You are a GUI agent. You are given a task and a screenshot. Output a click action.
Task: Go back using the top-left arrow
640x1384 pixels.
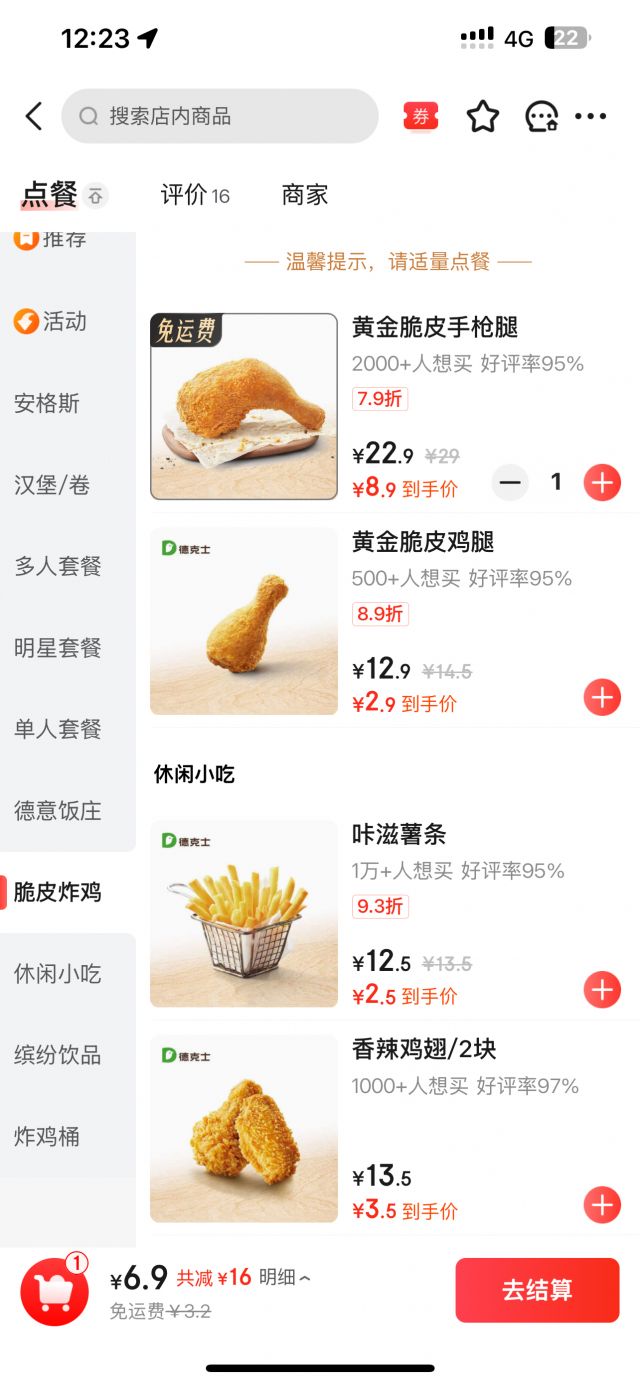pyautogui.click(x=34, y=117)
